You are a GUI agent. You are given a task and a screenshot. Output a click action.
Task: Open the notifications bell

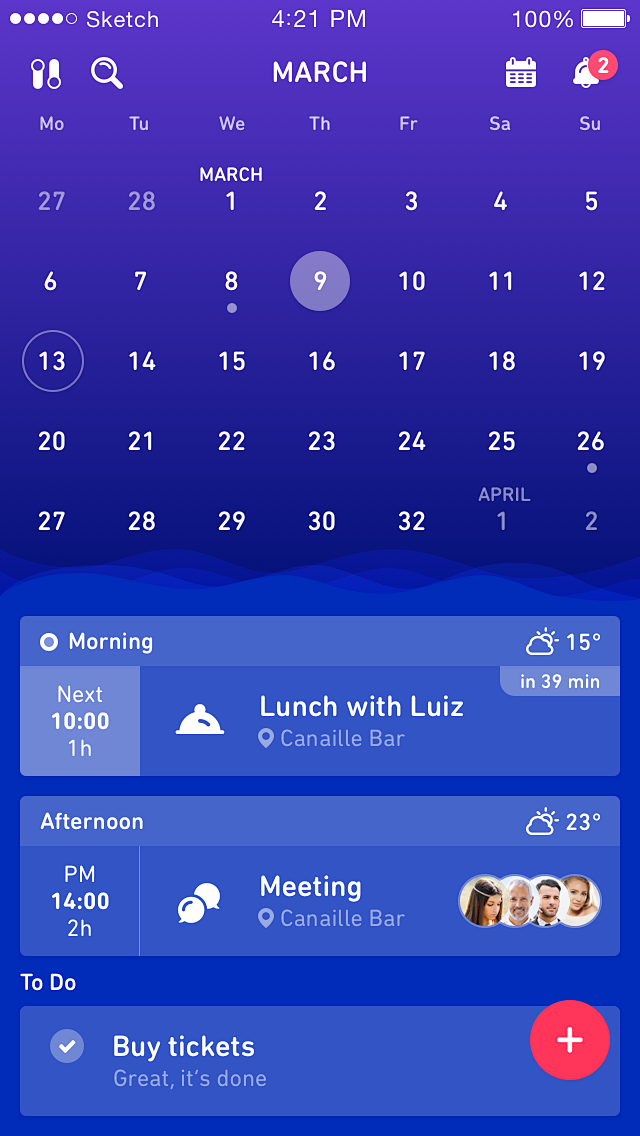click(x=587, y=73)
